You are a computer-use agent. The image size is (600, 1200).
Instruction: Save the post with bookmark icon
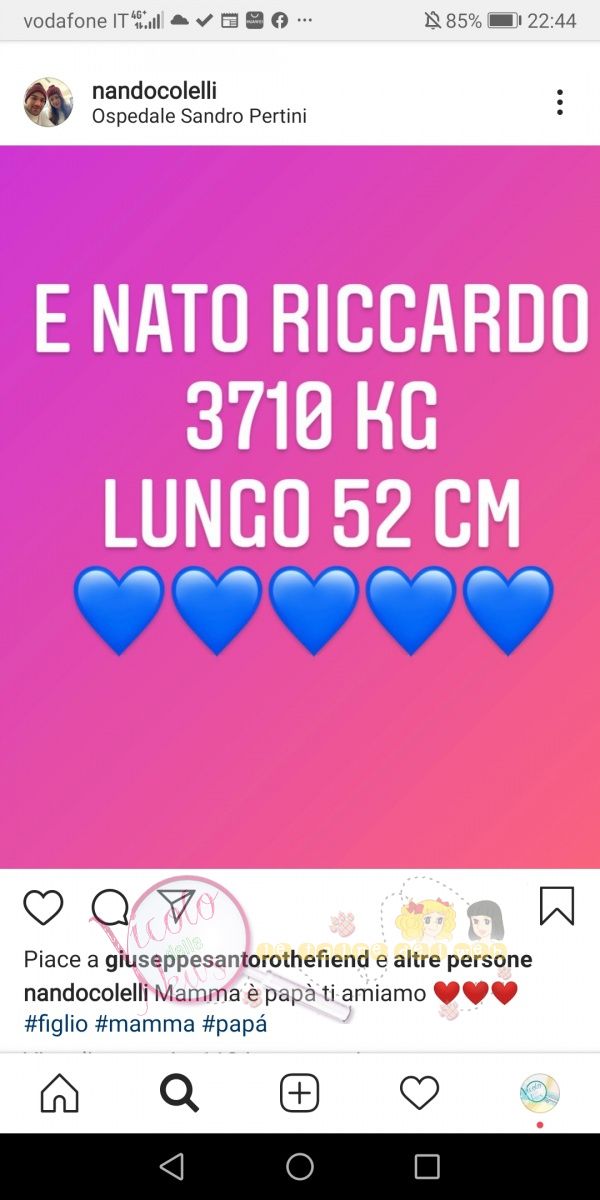click(556, 906)
